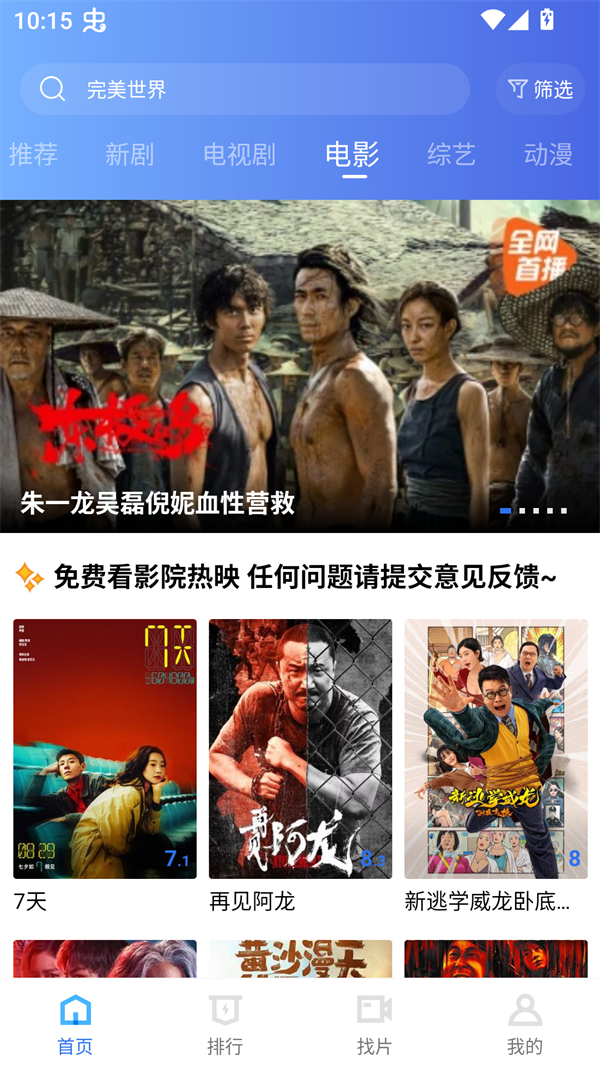Open the movie 新逃学威龙卧底
600x1066 pixels.
pyautogui.click(x=496, y=748)
